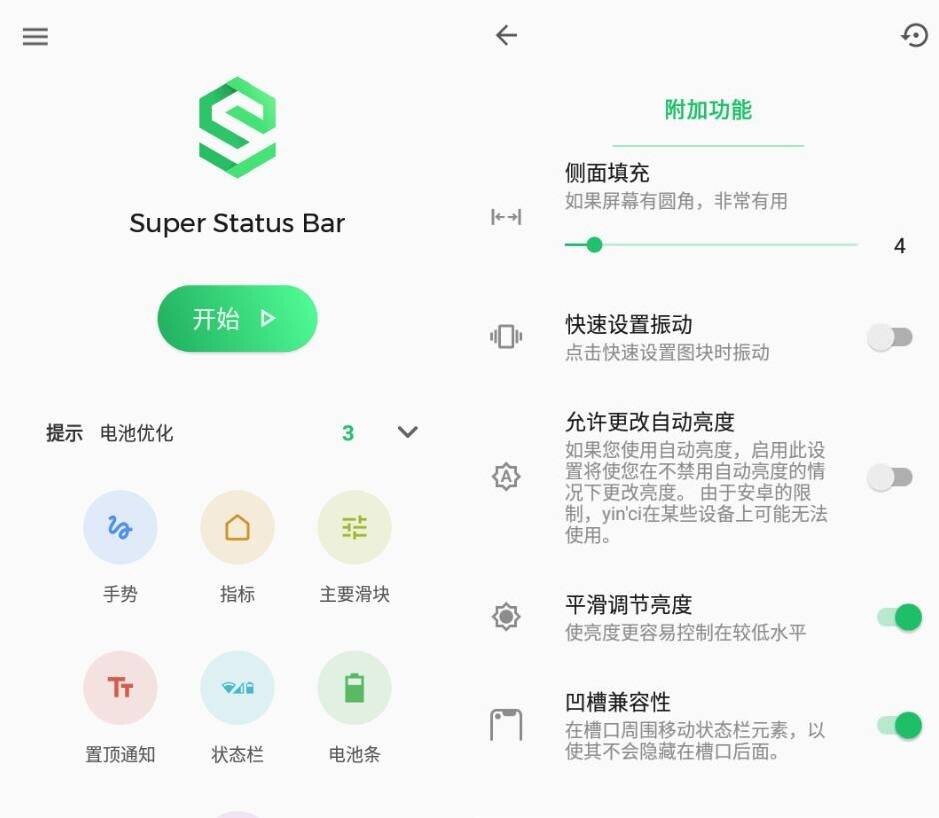This screenshot has height=818, width=939.
Task: Tap the reset-to-default restore icon
Action: point(914,36)
